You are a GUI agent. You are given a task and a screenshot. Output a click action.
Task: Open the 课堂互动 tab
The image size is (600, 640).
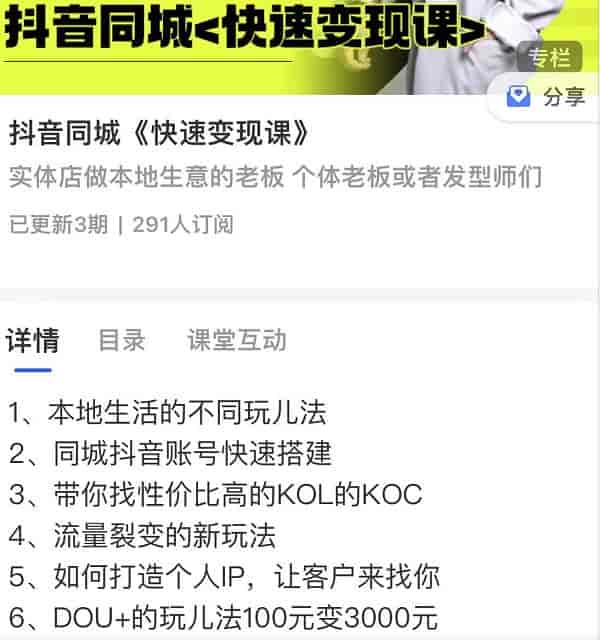(236, 340)
